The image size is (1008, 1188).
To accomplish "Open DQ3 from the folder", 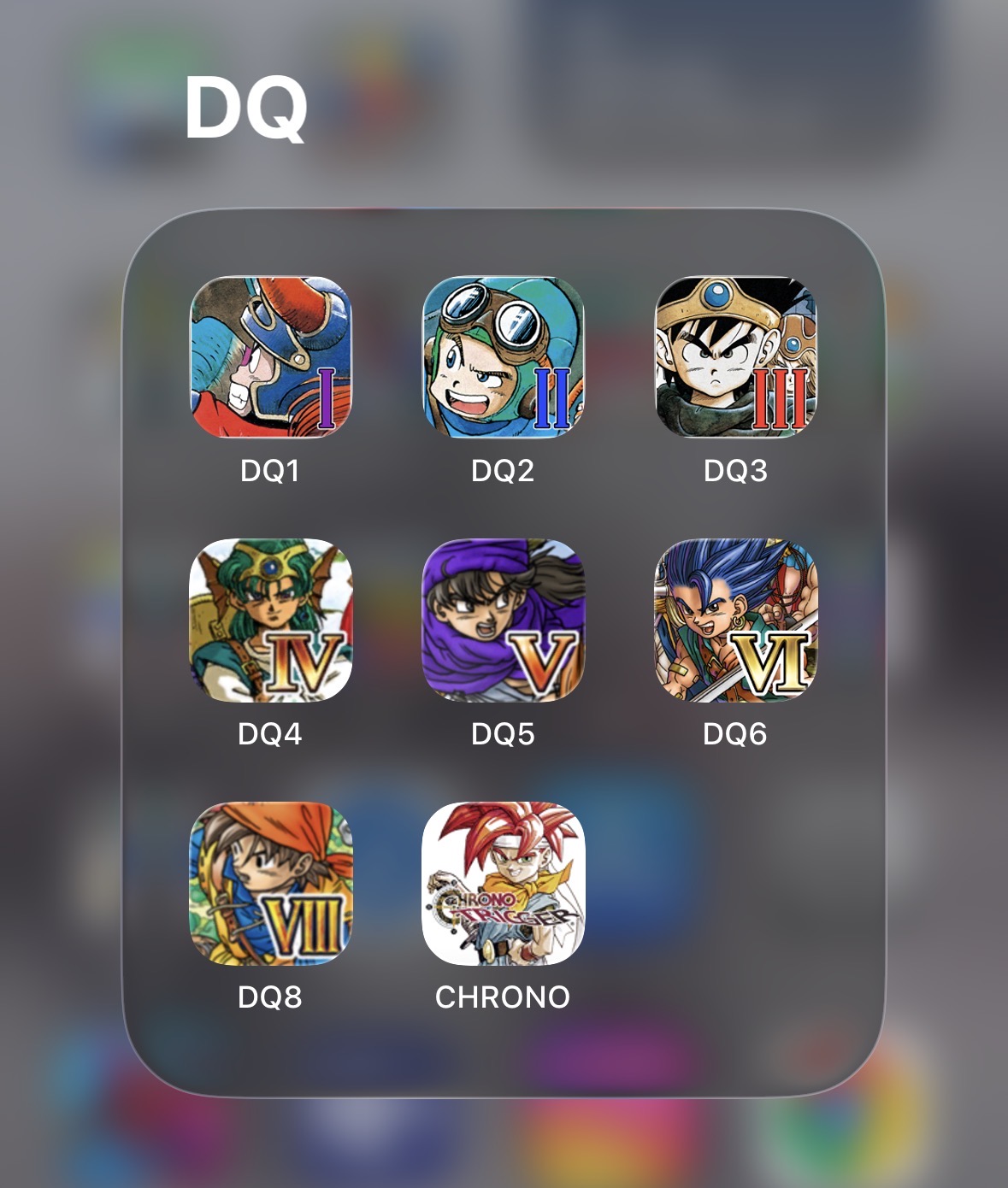I will tap(735, 357).
